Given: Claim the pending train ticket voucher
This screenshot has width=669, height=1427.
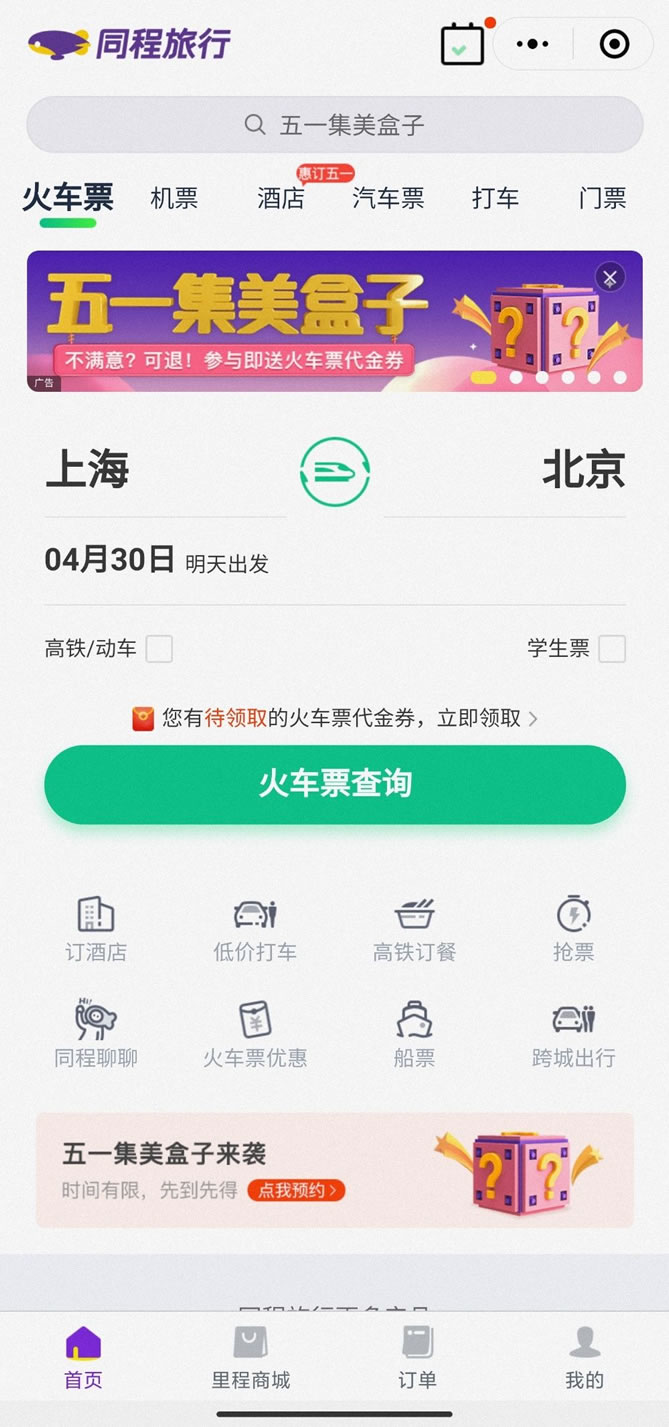Looking at the screenshot, I should [335, 718].
